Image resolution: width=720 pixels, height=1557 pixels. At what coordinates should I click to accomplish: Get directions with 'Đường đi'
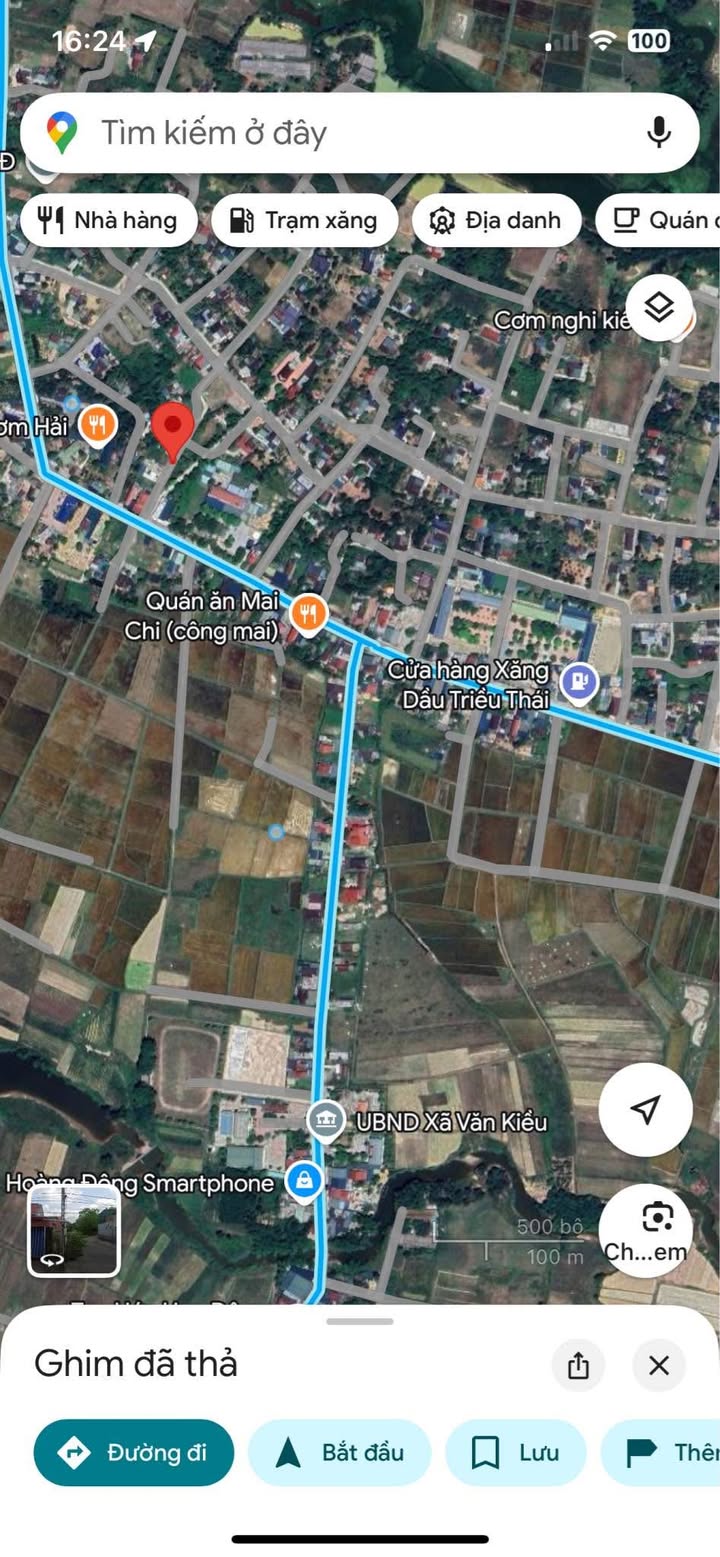pos(134,1452)
